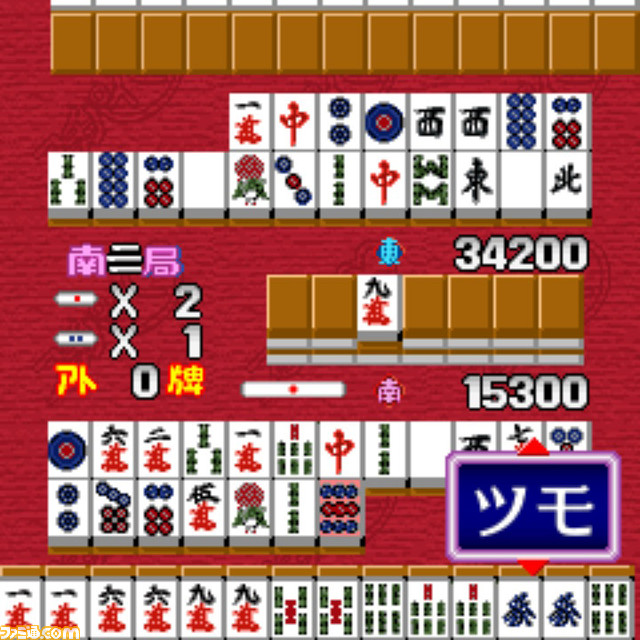This screenshot has width=640, height=640.
Task: Declare a win with the ツモ button
Action: click(x=531, y=507)
